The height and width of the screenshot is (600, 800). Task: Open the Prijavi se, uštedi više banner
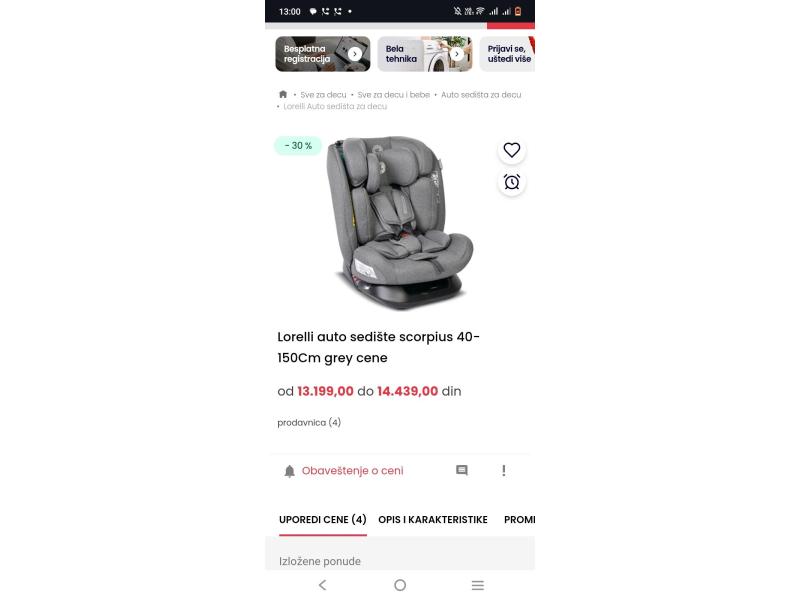tap(508, 54)
